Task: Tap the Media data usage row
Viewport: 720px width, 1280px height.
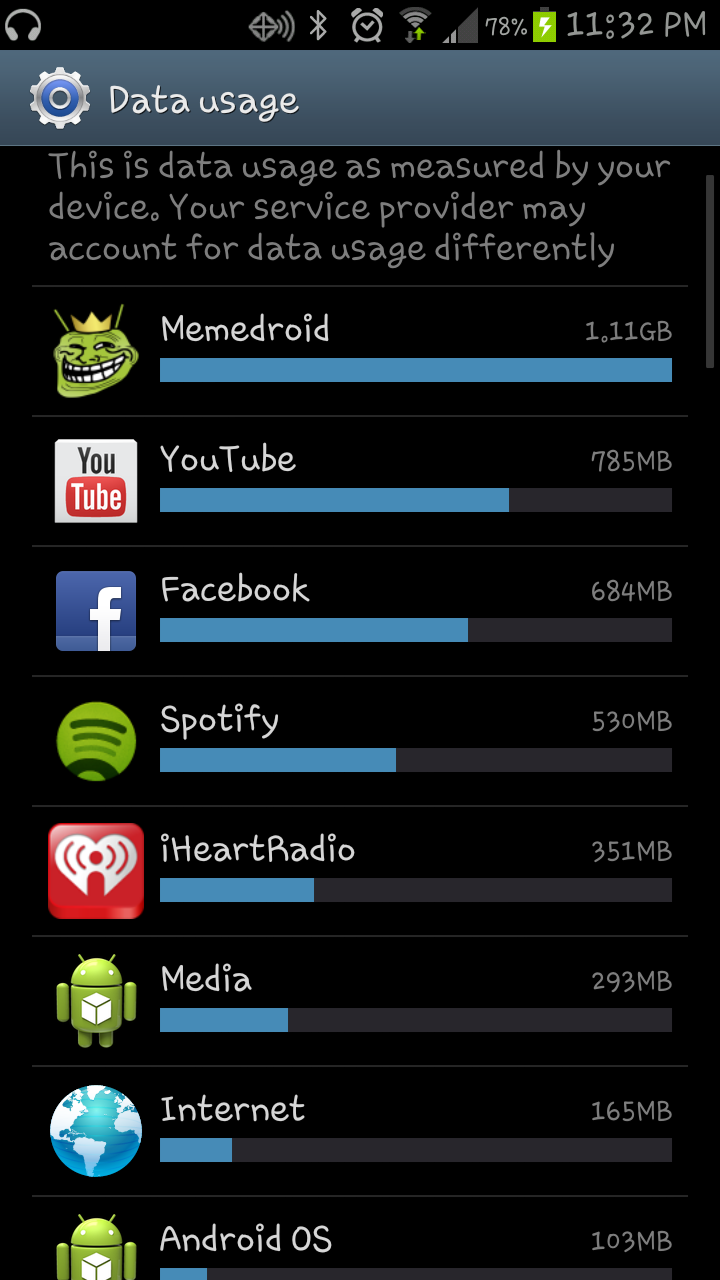Action: 360,1002
